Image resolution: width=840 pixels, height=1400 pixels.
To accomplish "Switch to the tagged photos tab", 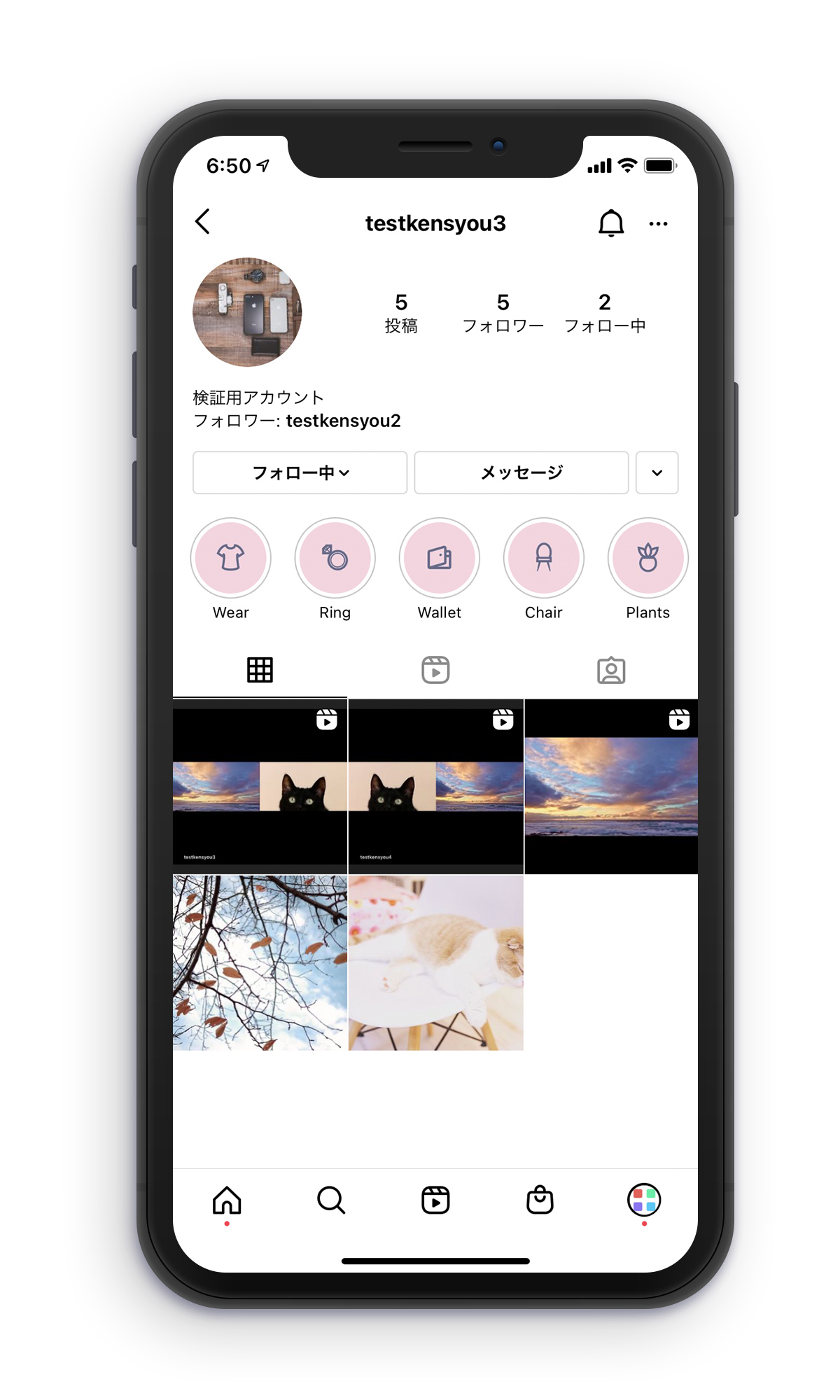I will tap(610, 670).
